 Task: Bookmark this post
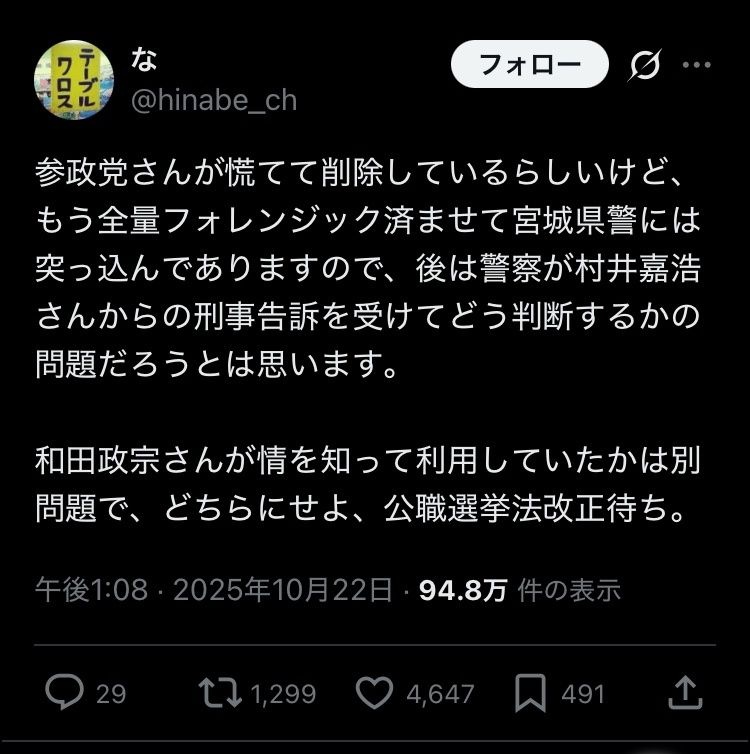(x=530, y=692)
